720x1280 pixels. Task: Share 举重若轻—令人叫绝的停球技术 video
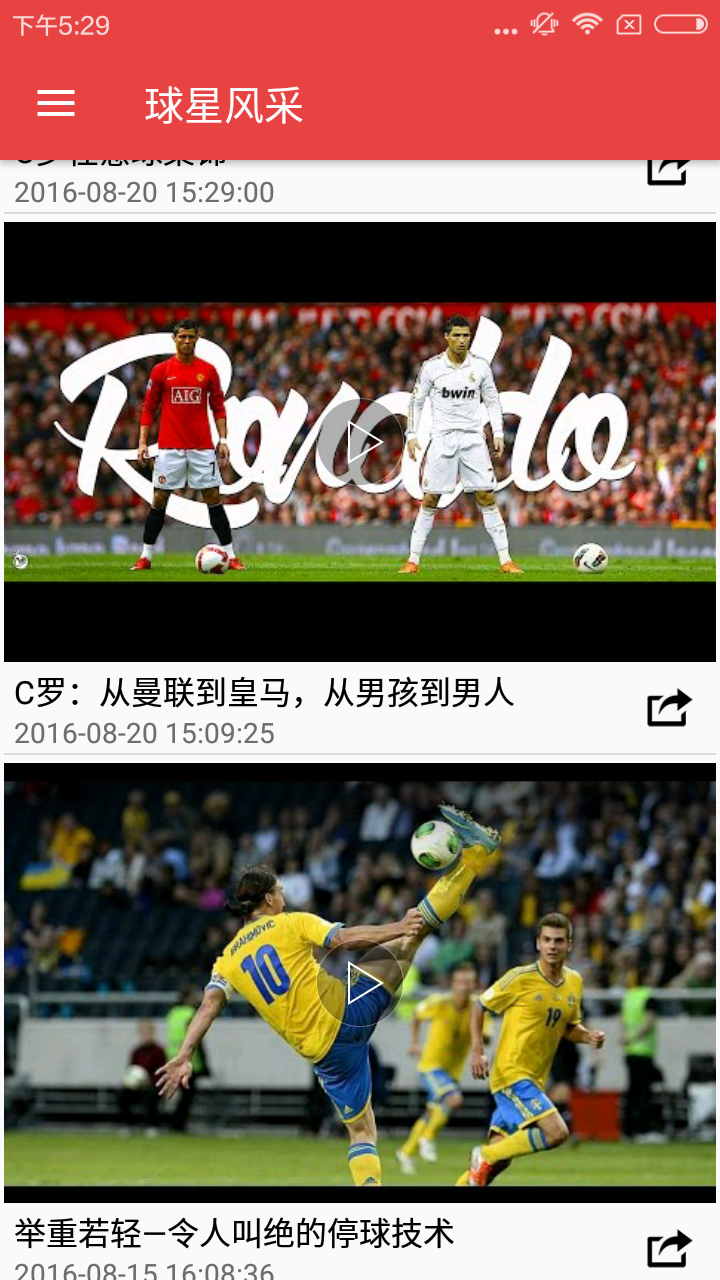coord(668,1248)
